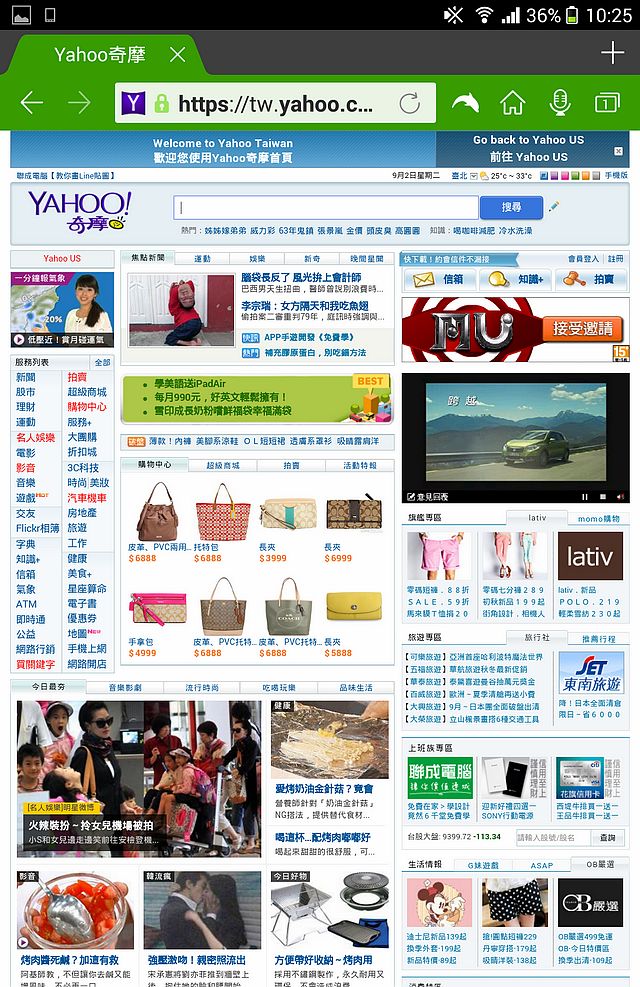This screenshot has width=640, height=987.
Task: Open the tab switcher
Action: [606, 103]
